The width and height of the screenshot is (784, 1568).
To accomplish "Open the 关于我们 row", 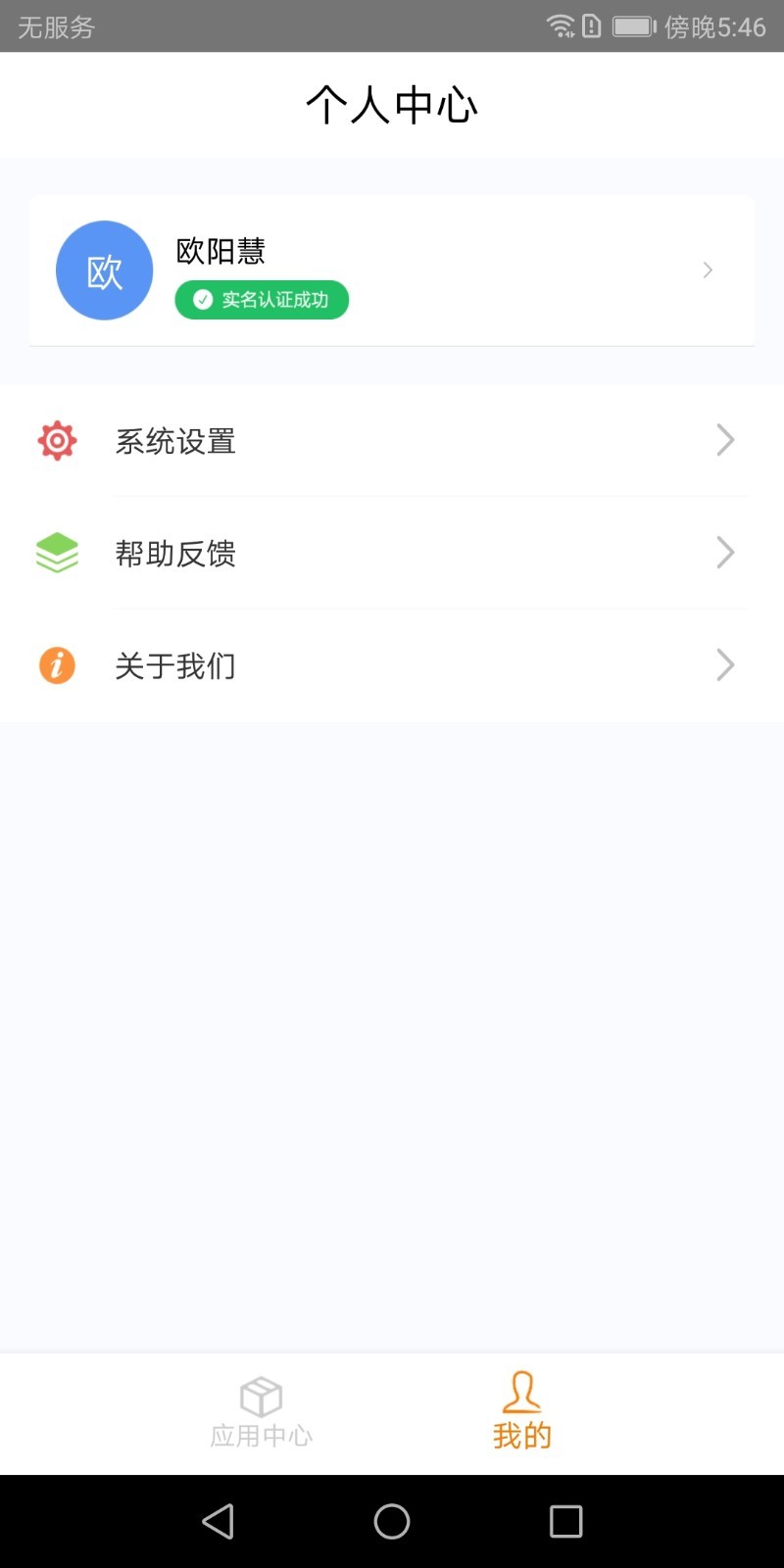I will [x=392, y=666].
